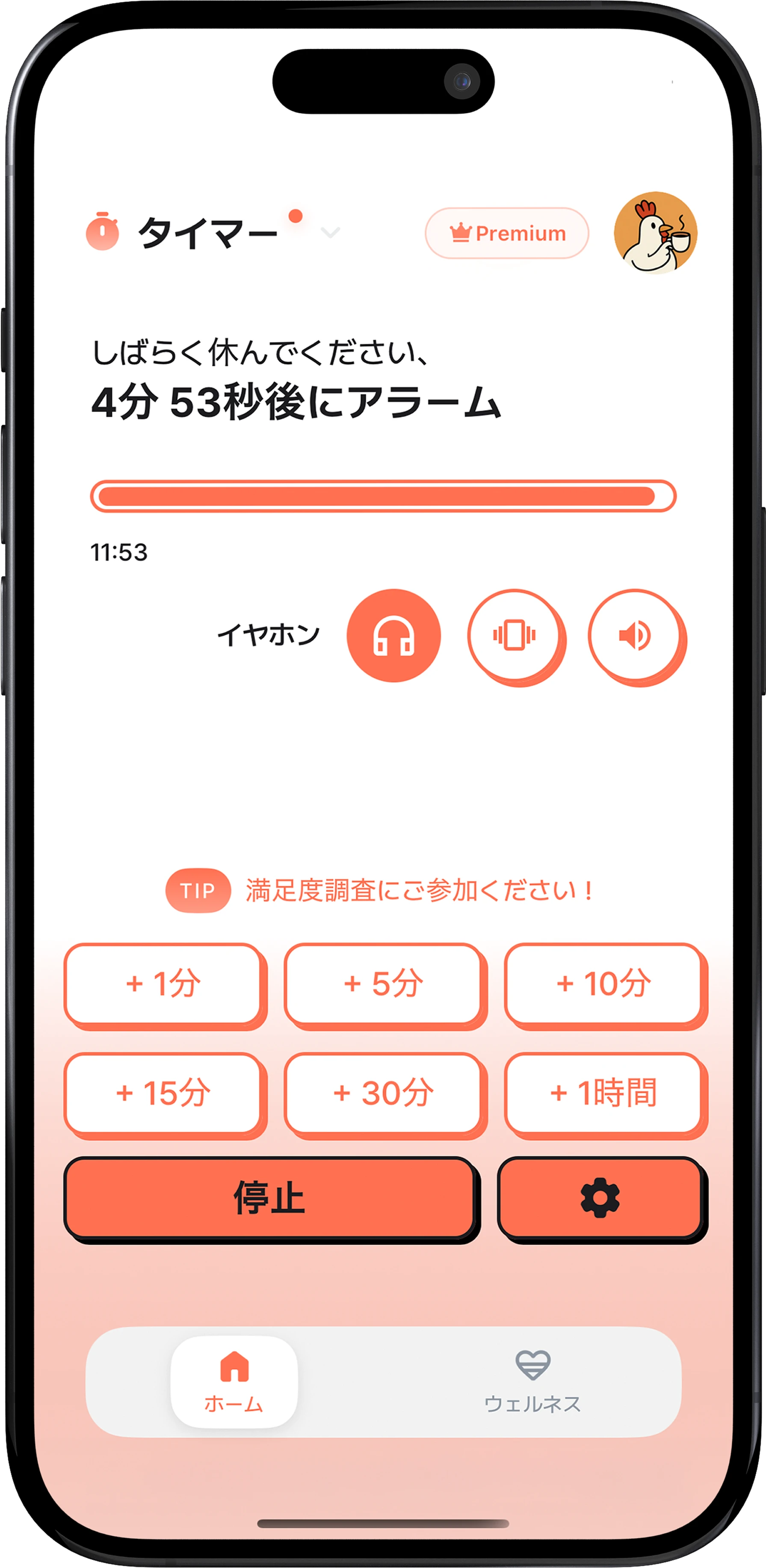
Task: Expand the タイマー mode dropdown
Action: [330, 232]
